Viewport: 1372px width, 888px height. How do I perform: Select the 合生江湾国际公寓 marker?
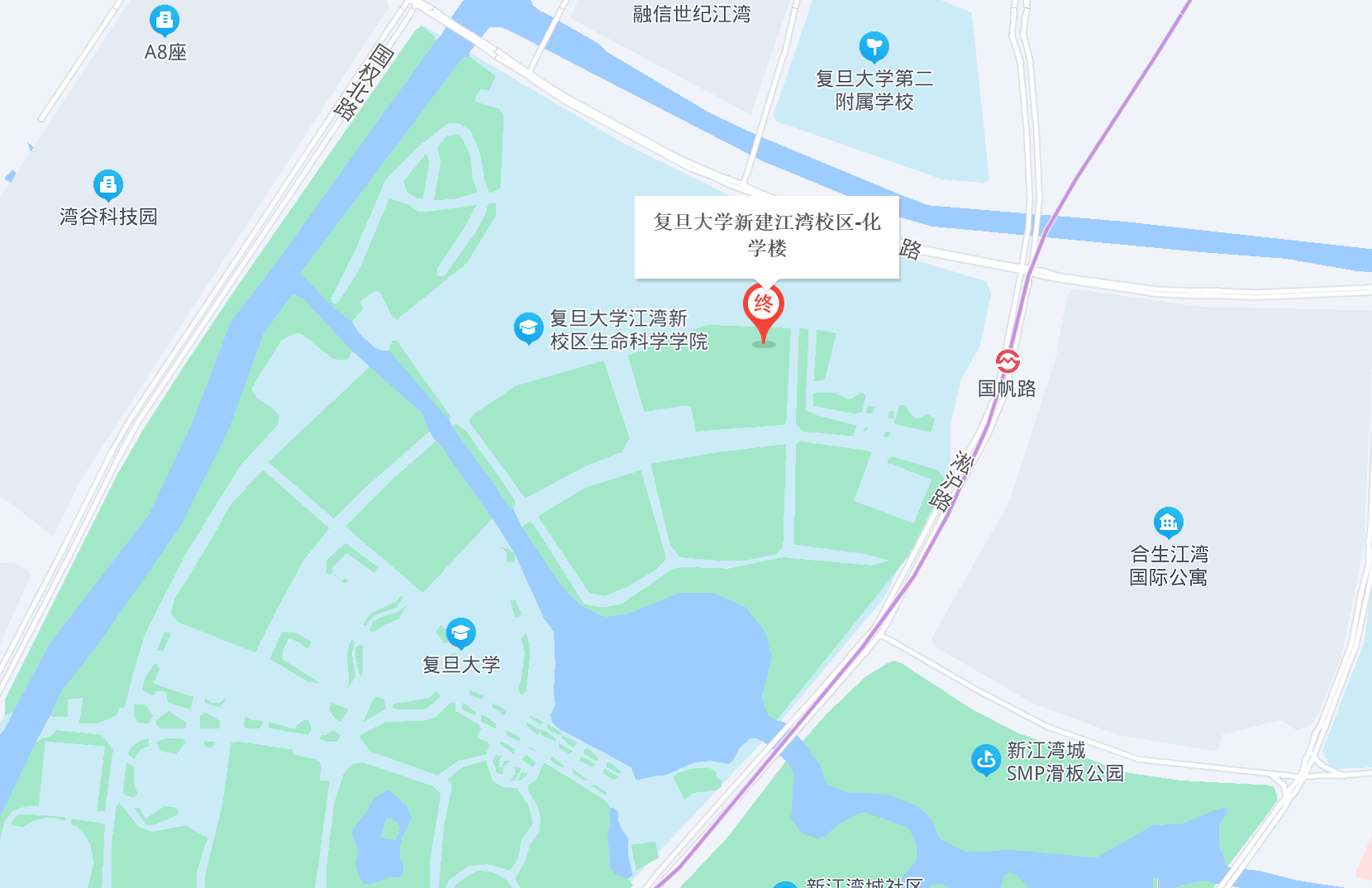click(x=1168, y=523)
